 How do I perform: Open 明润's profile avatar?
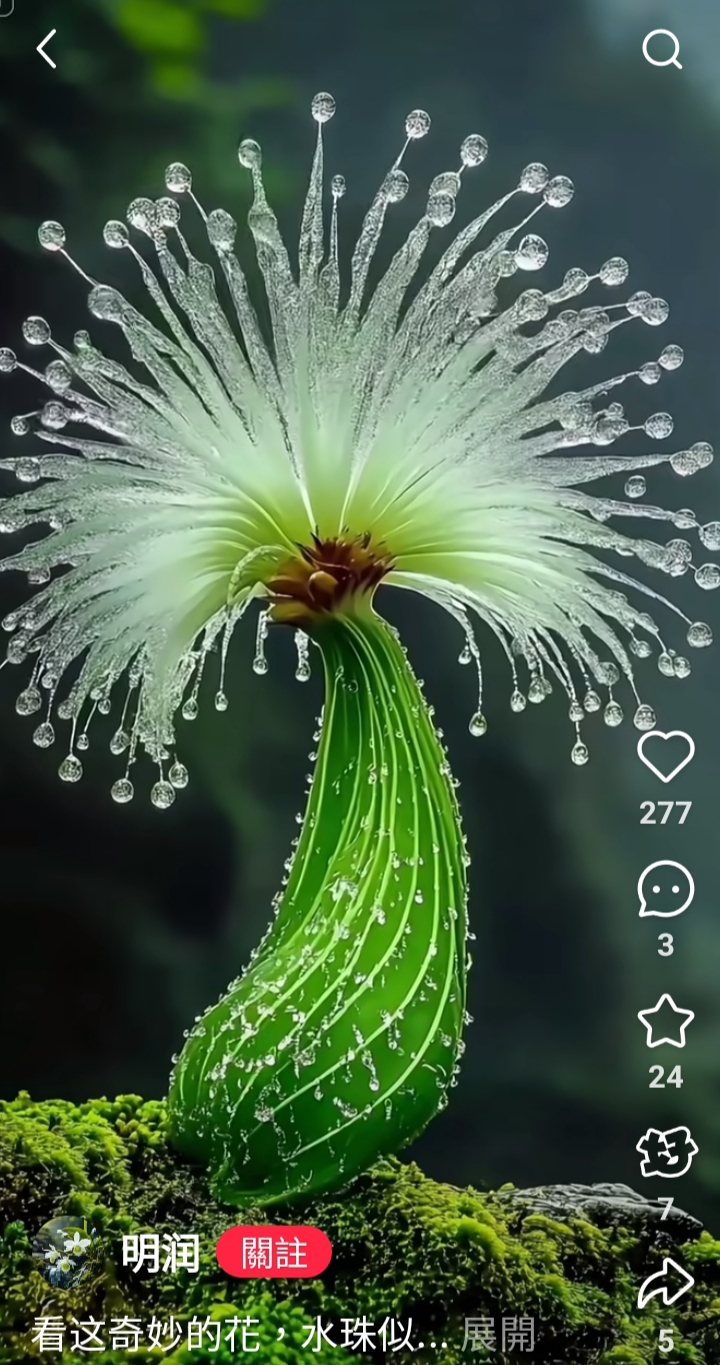coord(66,1252)
